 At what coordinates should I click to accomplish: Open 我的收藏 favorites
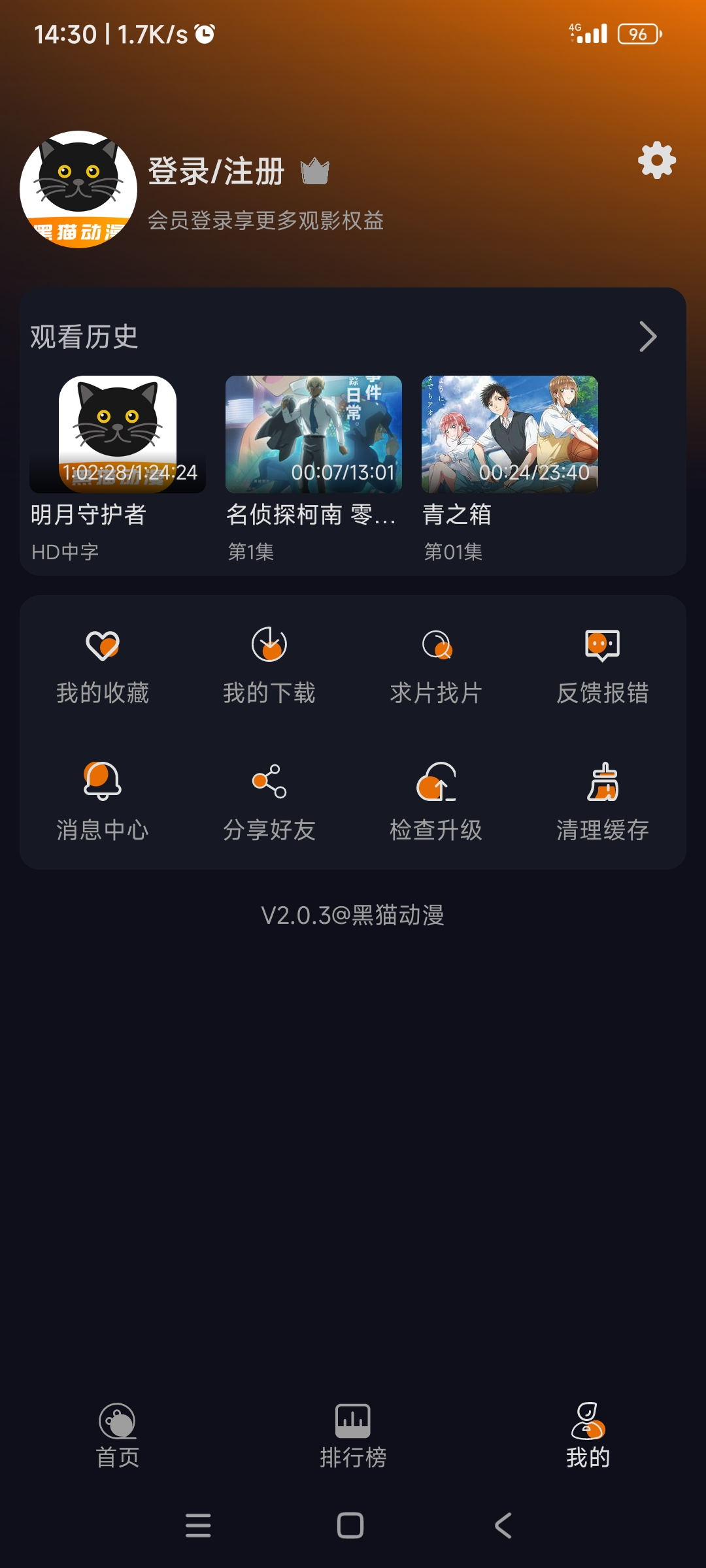(x=103, y=666)
